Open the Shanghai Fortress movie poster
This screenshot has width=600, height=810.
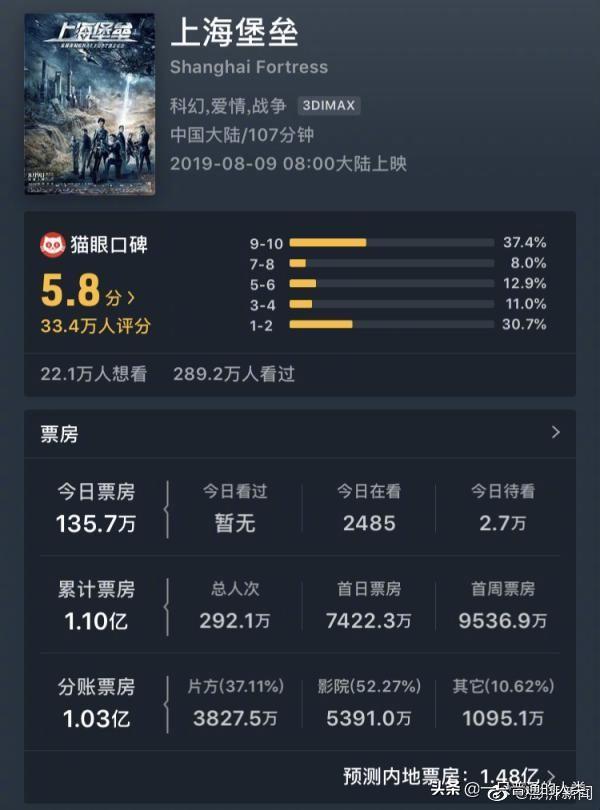tap(88, 104)
